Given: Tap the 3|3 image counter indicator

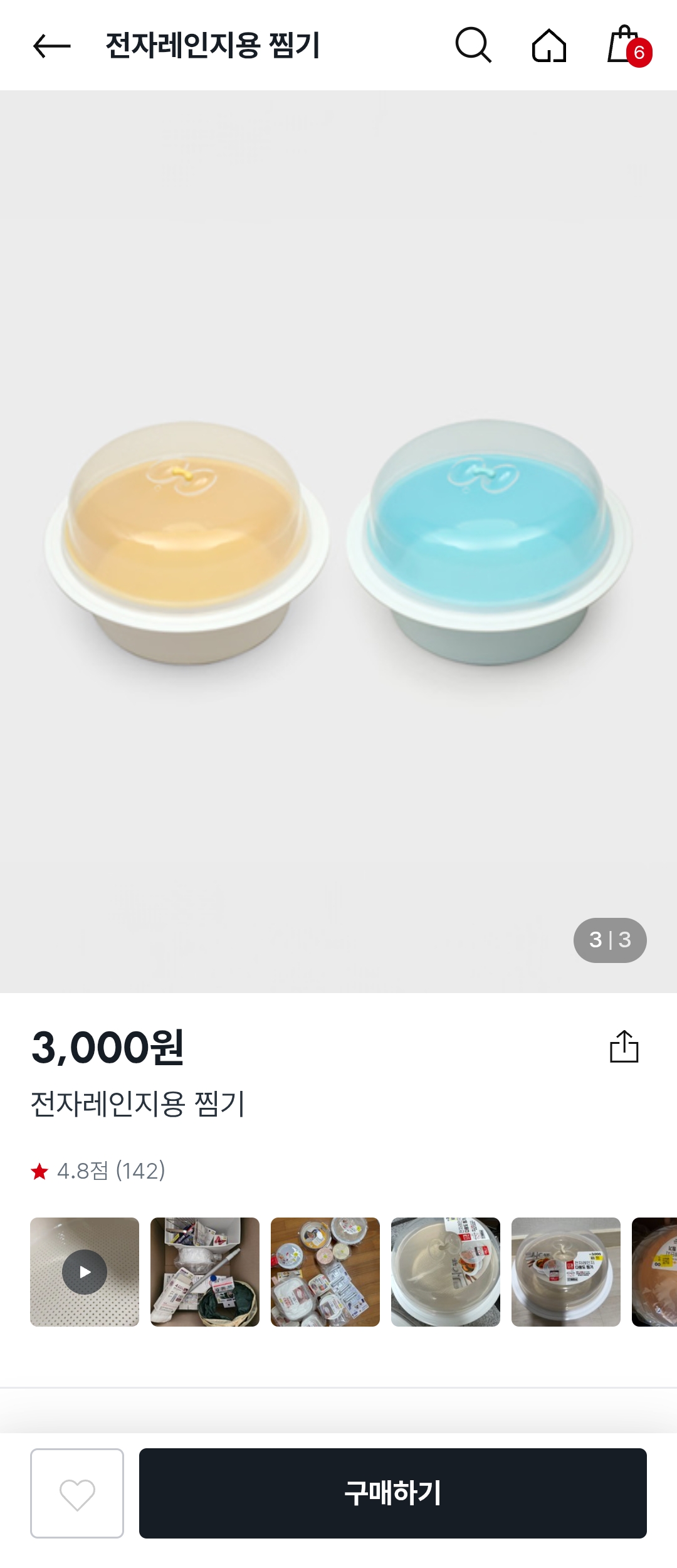Looking at the screenshot, I should 611,940.
